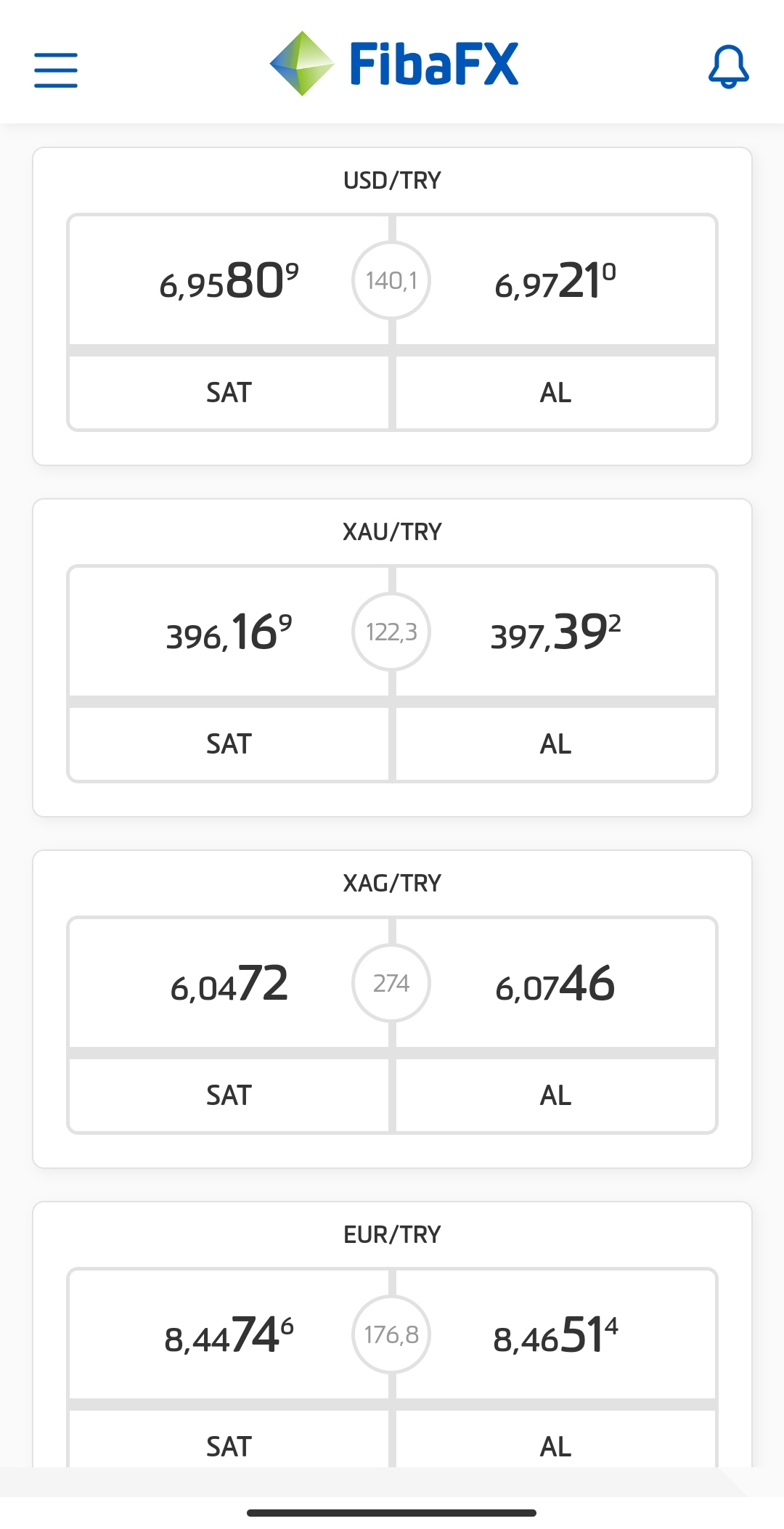
Task: Select AL for XAG/TRY
Action: coord(555,1095)
